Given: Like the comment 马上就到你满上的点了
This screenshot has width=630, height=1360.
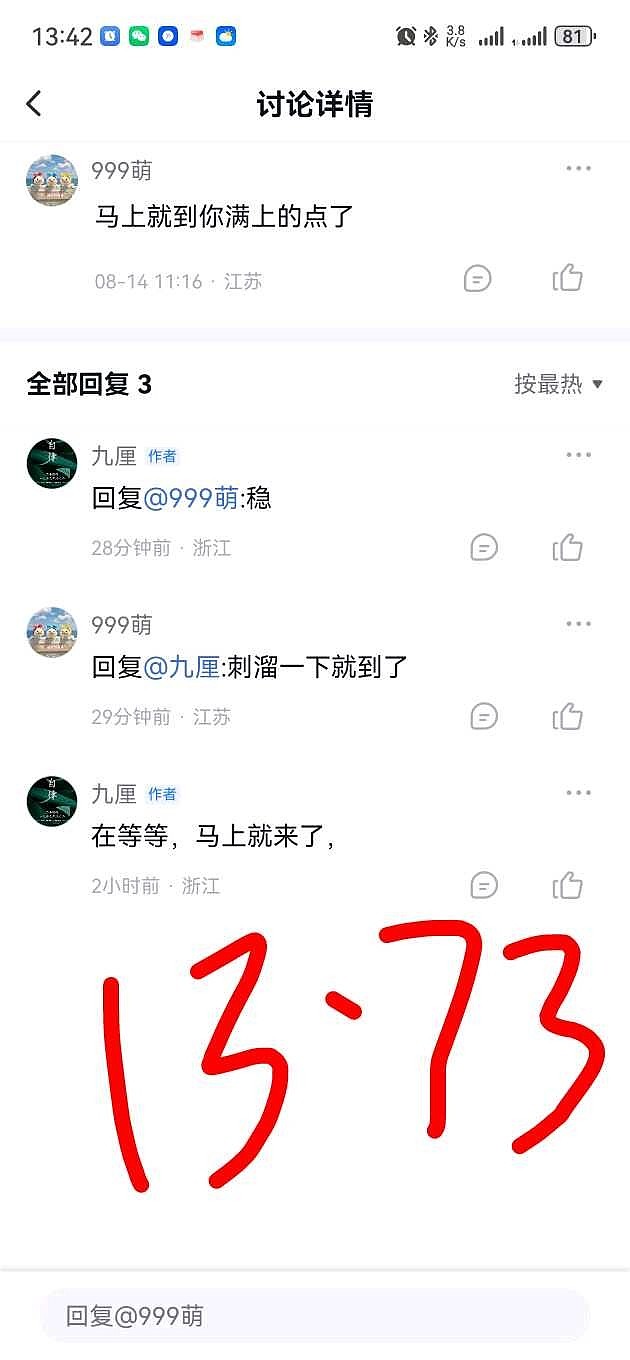Looking at the screenshot, I should [568, 278].
